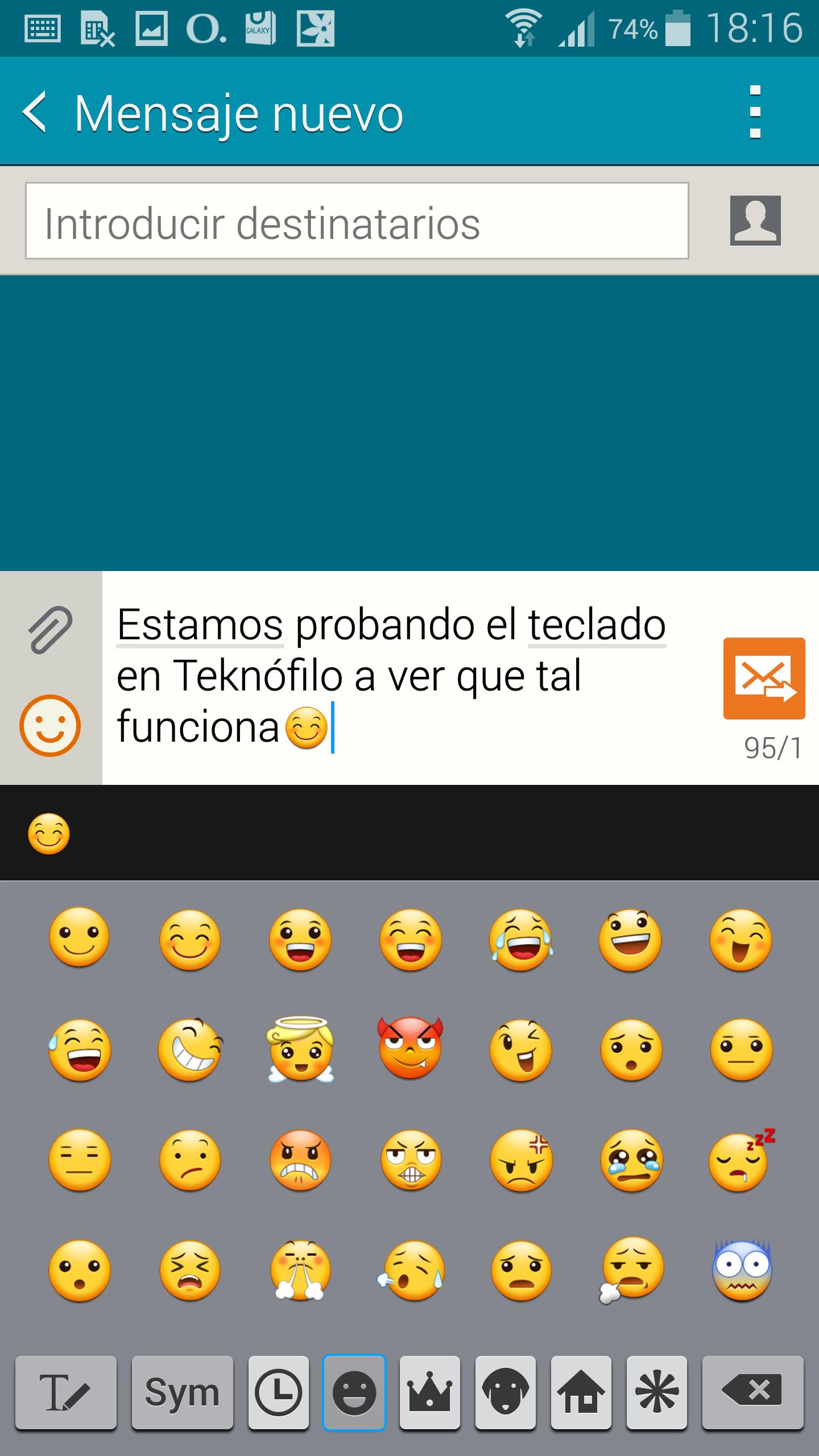Send the message with the orange envelope
This screenshot has height=1456, width=819.
click(764, 678)
